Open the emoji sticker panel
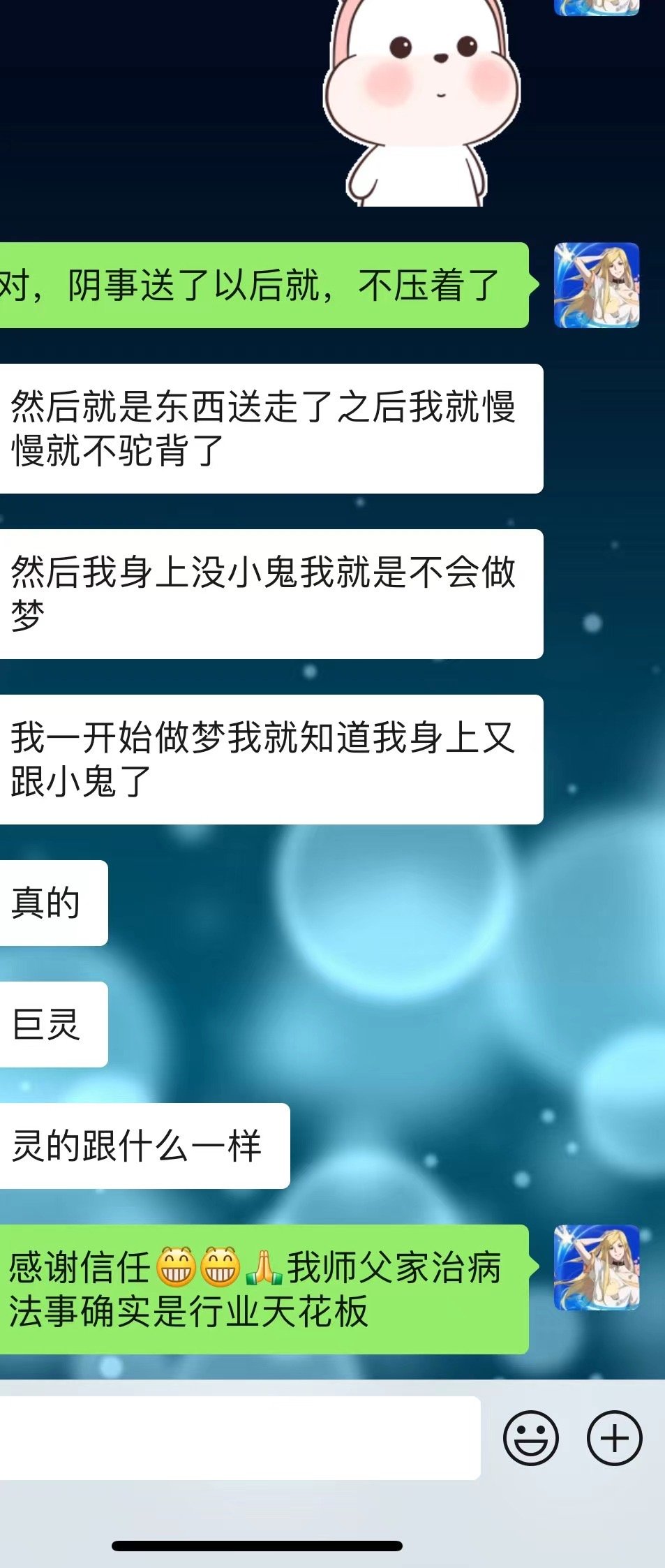Screen dimensions: 665x1568 (530, 1437)
